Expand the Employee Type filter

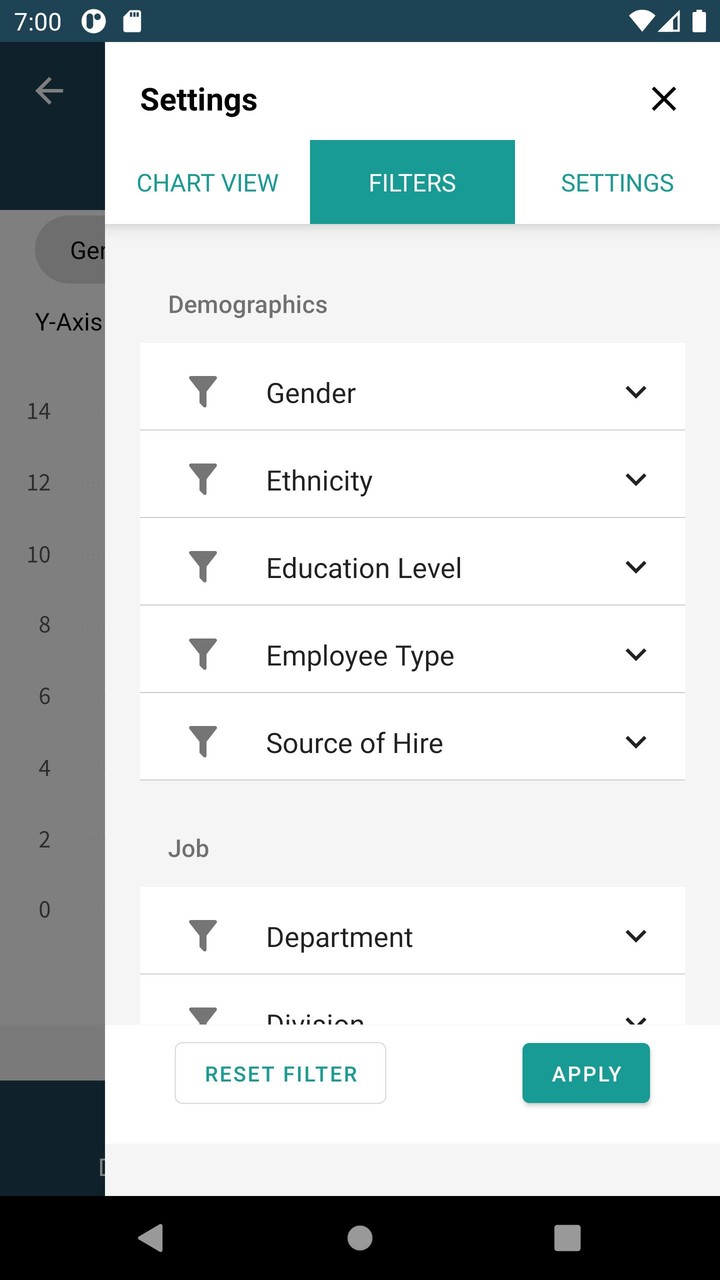[636, 654]
